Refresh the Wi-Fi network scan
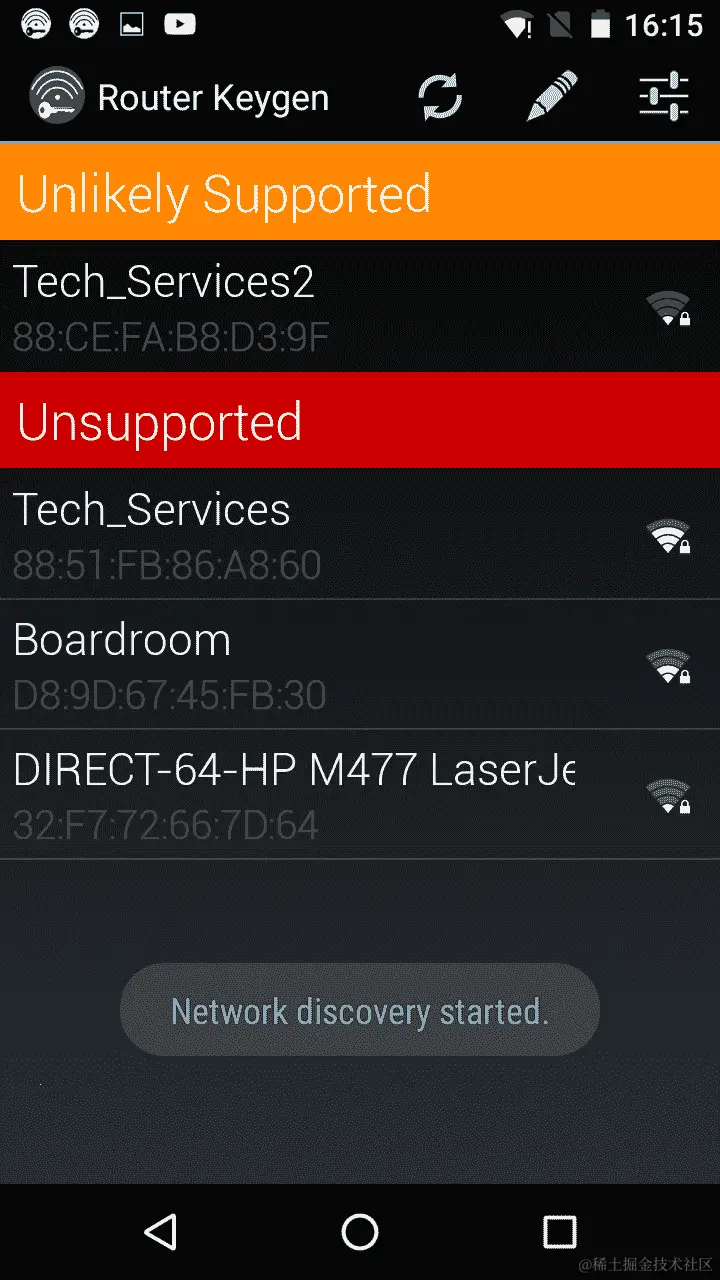Viewport: 720px width, 1280px height. (440, 97)
